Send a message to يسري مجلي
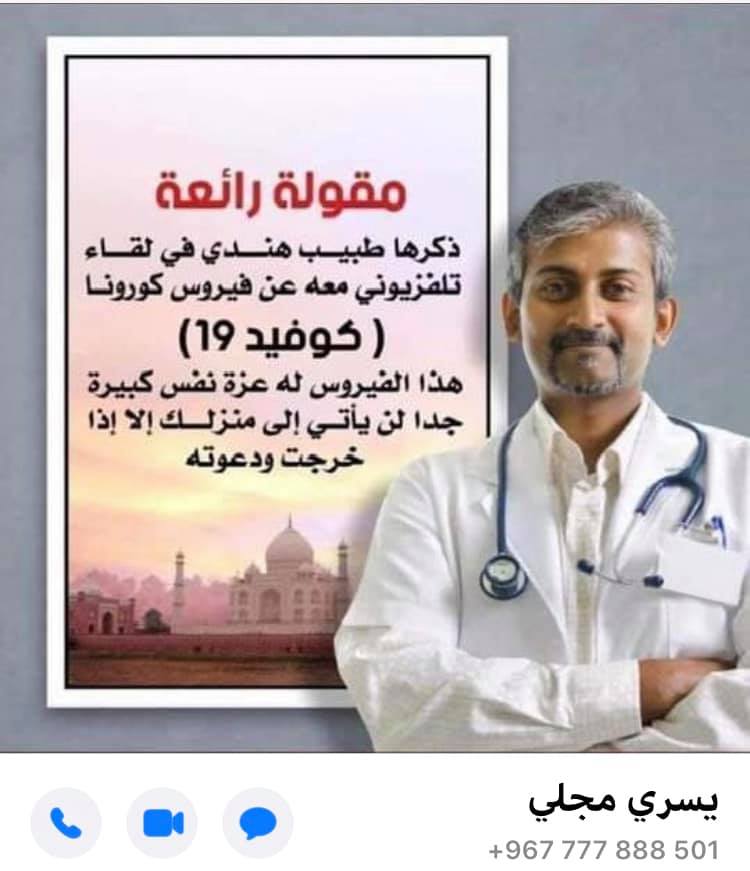The image size is (750, 871). 258,823
